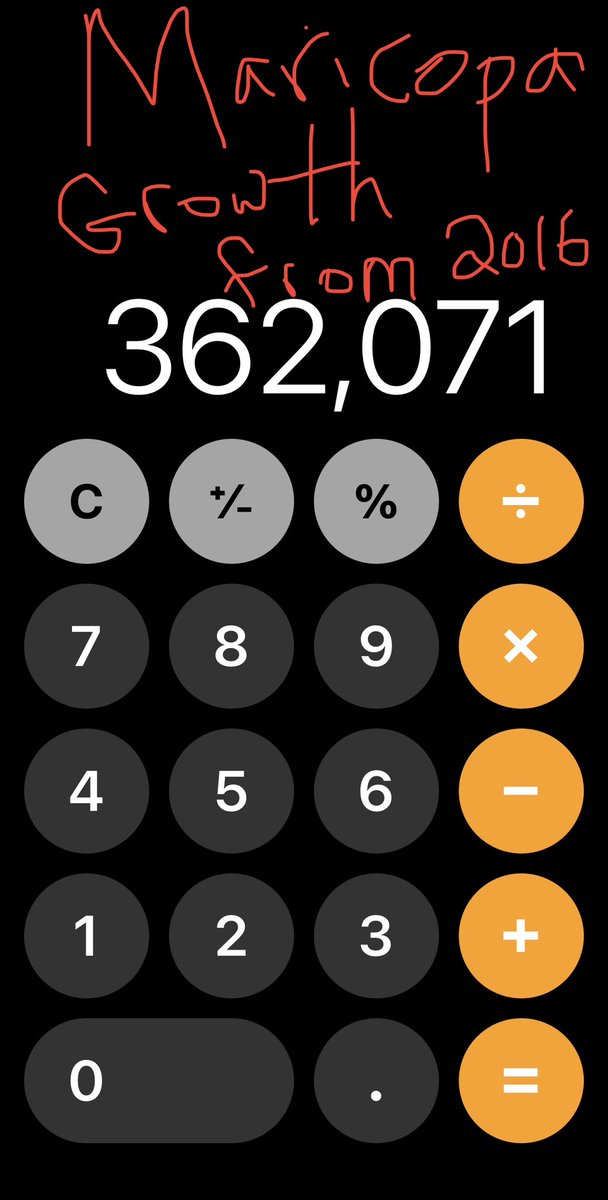This screenshot has width=608, height=1200.
Task: Choose the multiply operator
Action: coord(521,648)
